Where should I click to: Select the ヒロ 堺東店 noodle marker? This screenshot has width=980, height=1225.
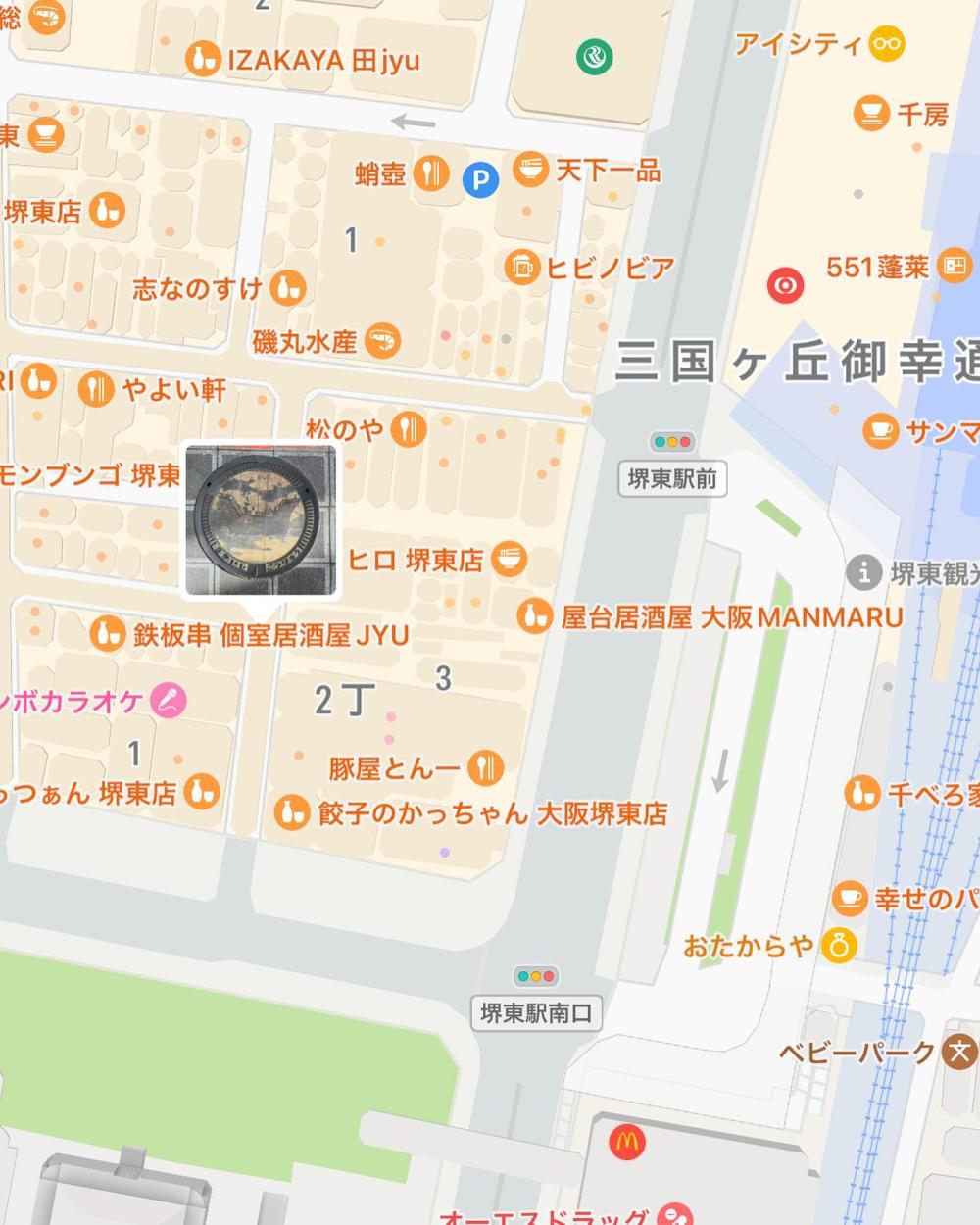point(509,559)
